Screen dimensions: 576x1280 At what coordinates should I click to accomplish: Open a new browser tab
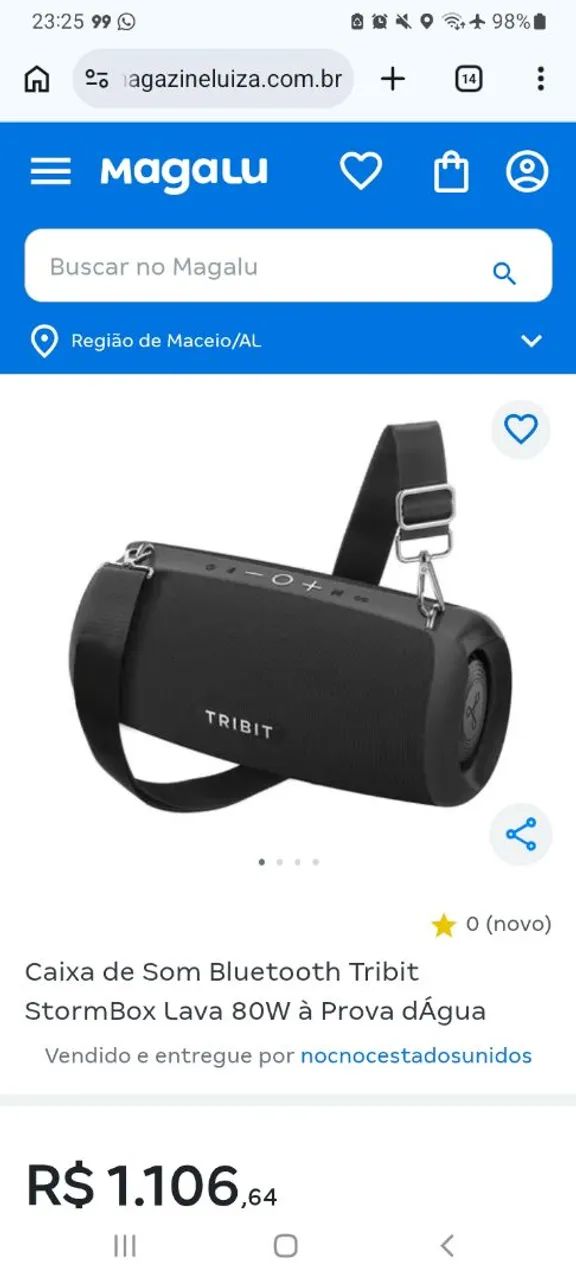tap(394, 79)
